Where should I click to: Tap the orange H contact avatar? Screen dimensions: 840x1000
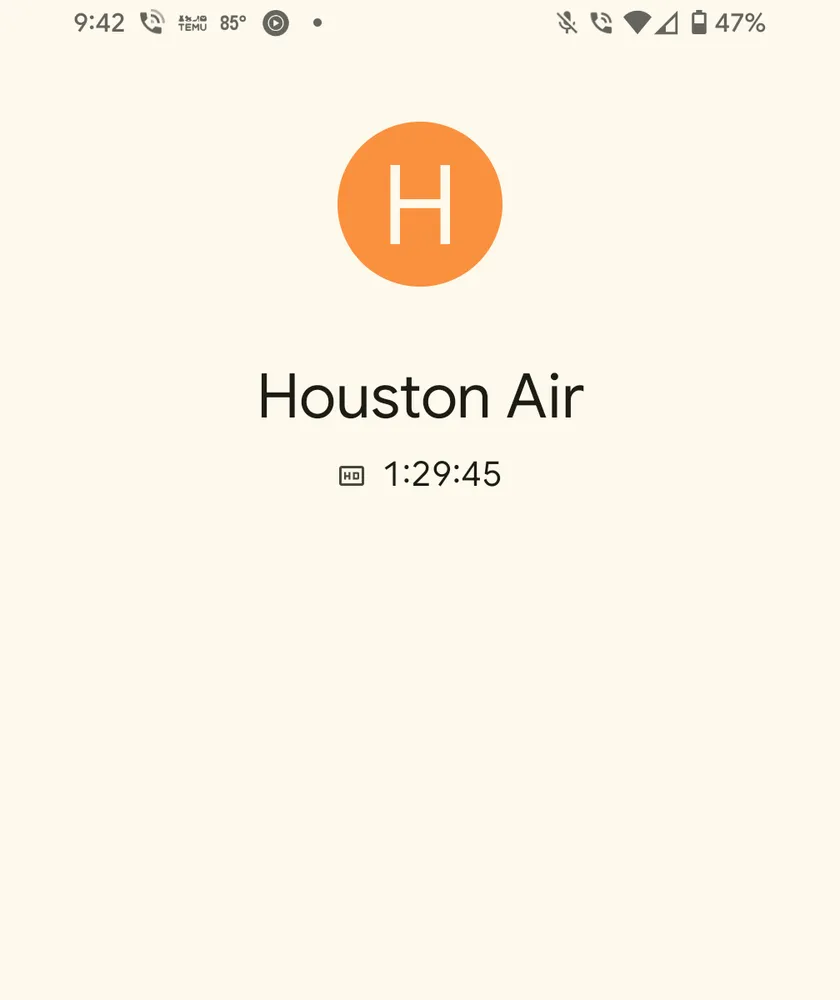click(x=420, y=203)
